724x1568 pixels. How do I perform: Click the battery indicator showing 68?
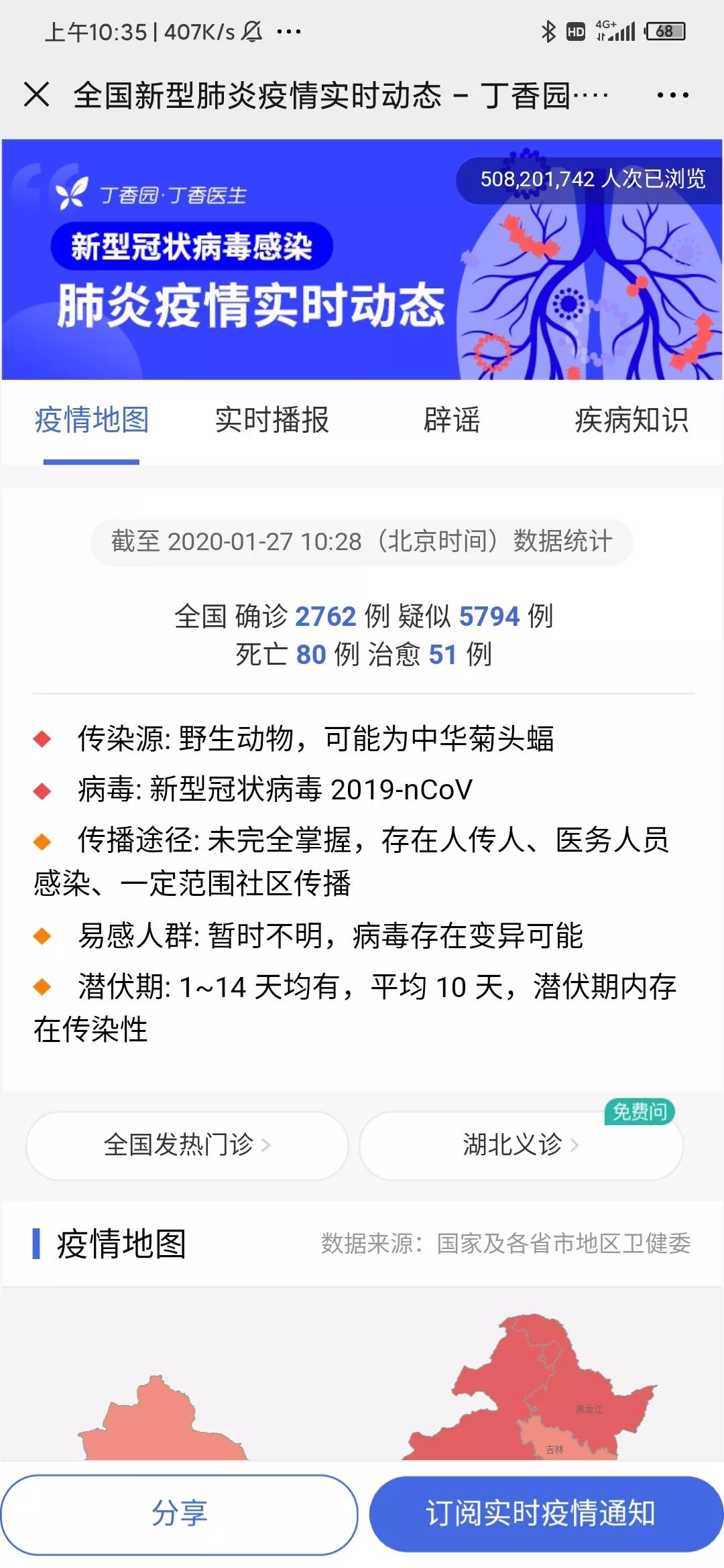666,30
